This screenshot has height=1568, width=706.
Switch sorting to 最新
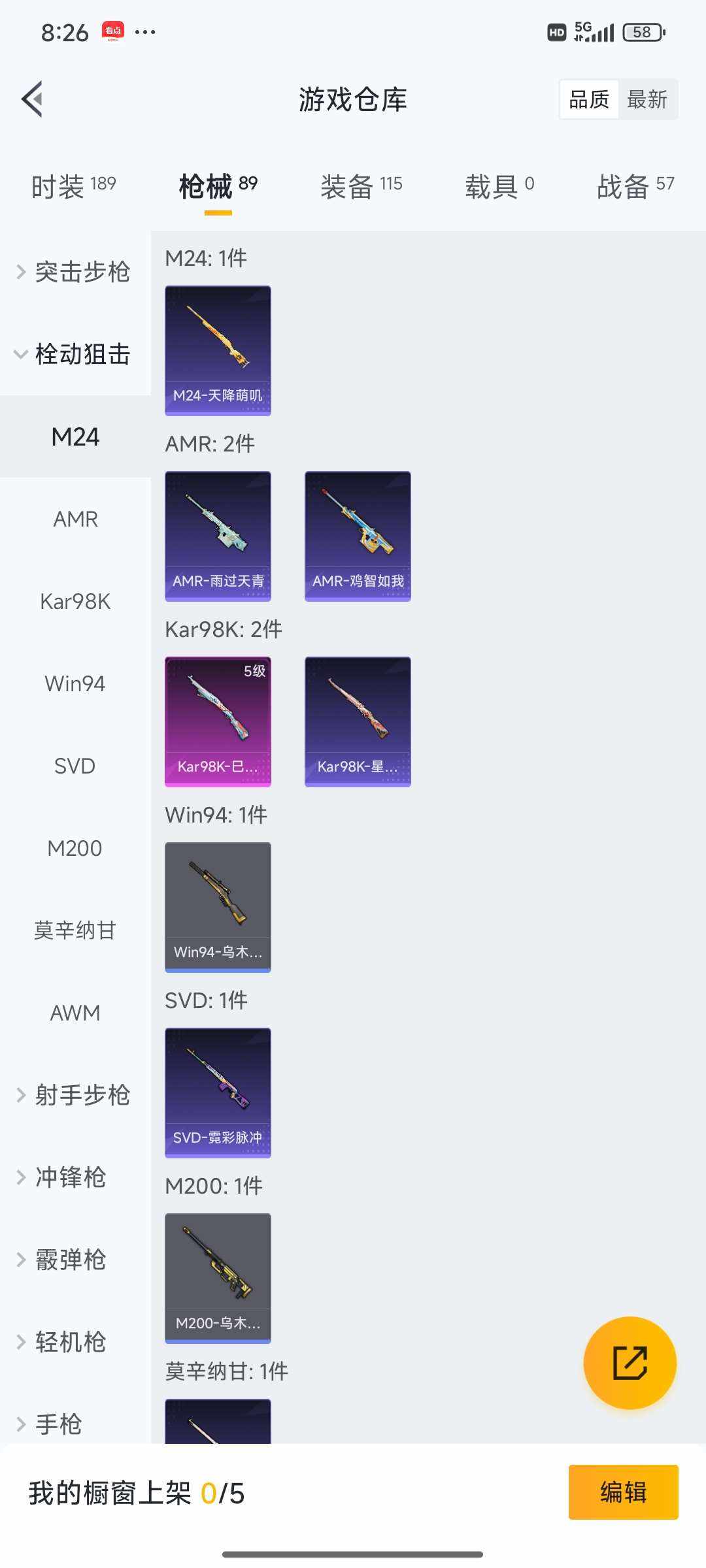[648, 99]
